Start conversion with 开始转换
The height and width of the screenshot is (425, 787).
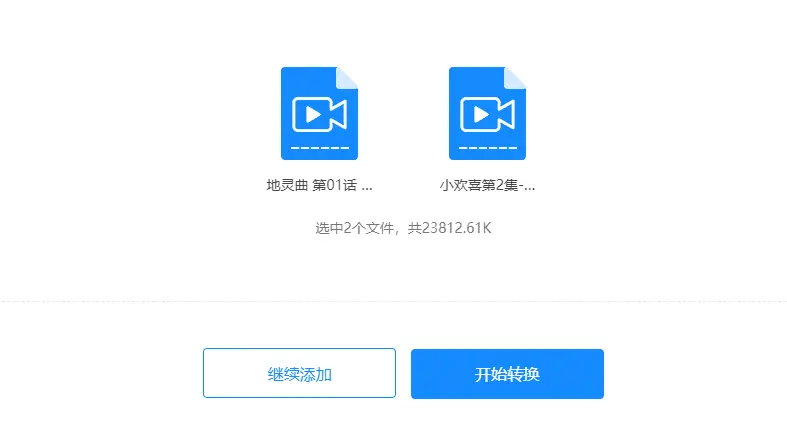(507, 374)
